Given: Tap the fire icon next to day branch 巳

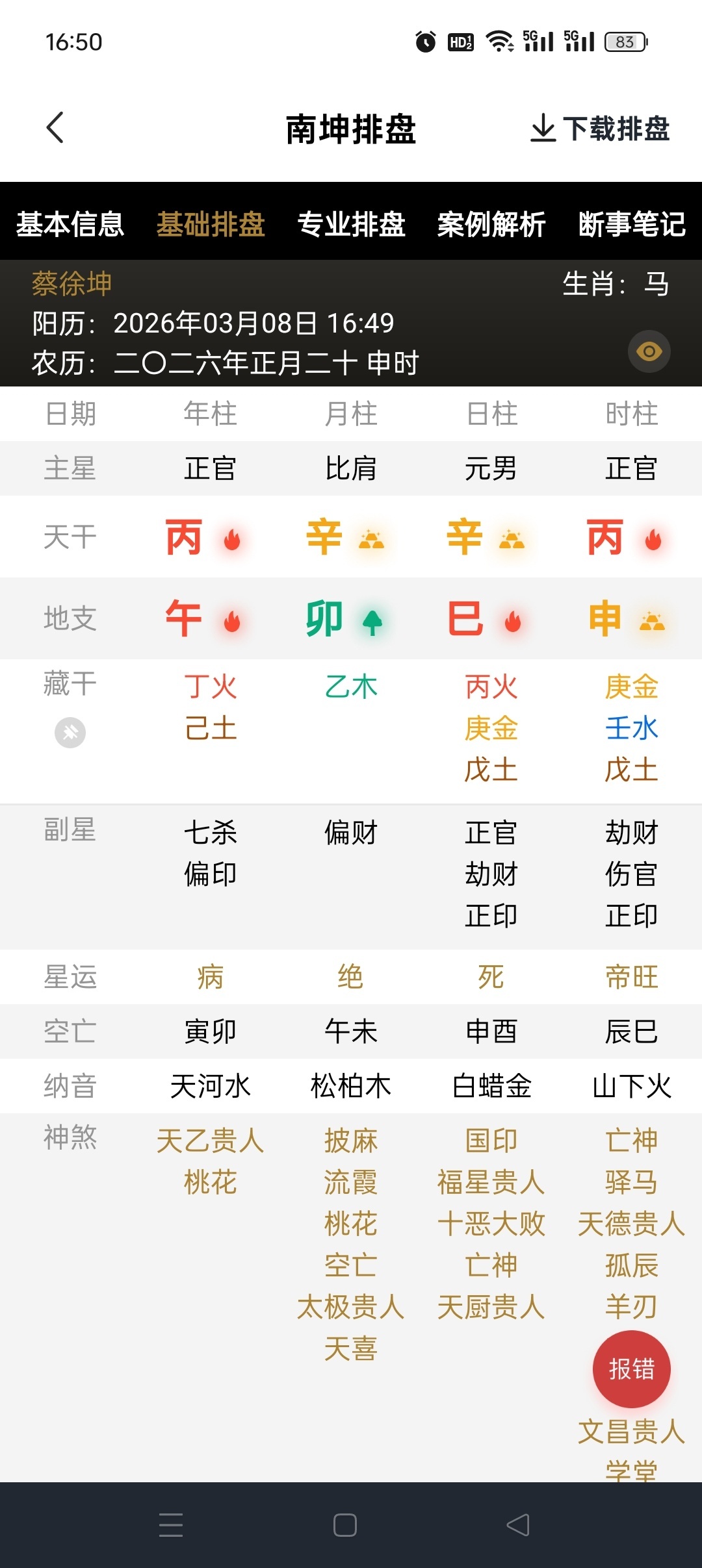Looking at the screenshot, I should 512,619.
